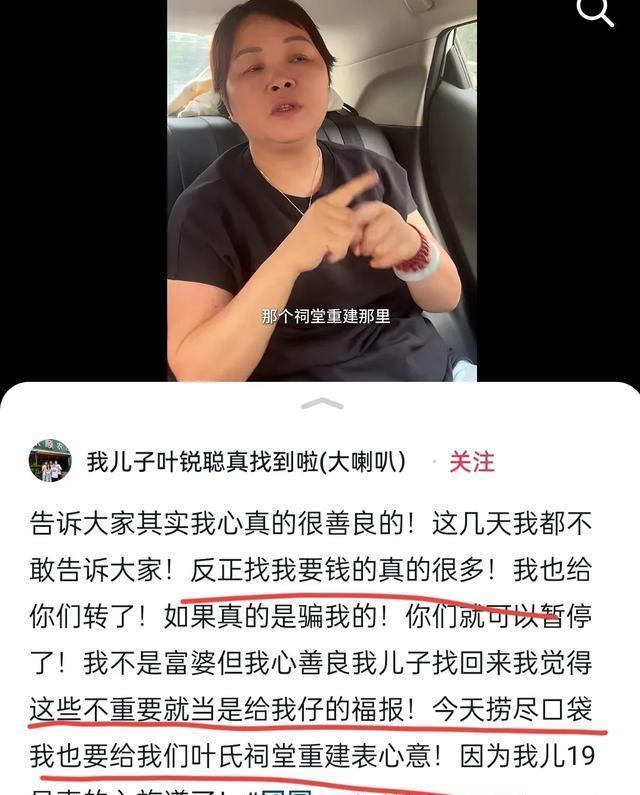
Task: Follow the account via 关注
Action: (x=472, y=462)
